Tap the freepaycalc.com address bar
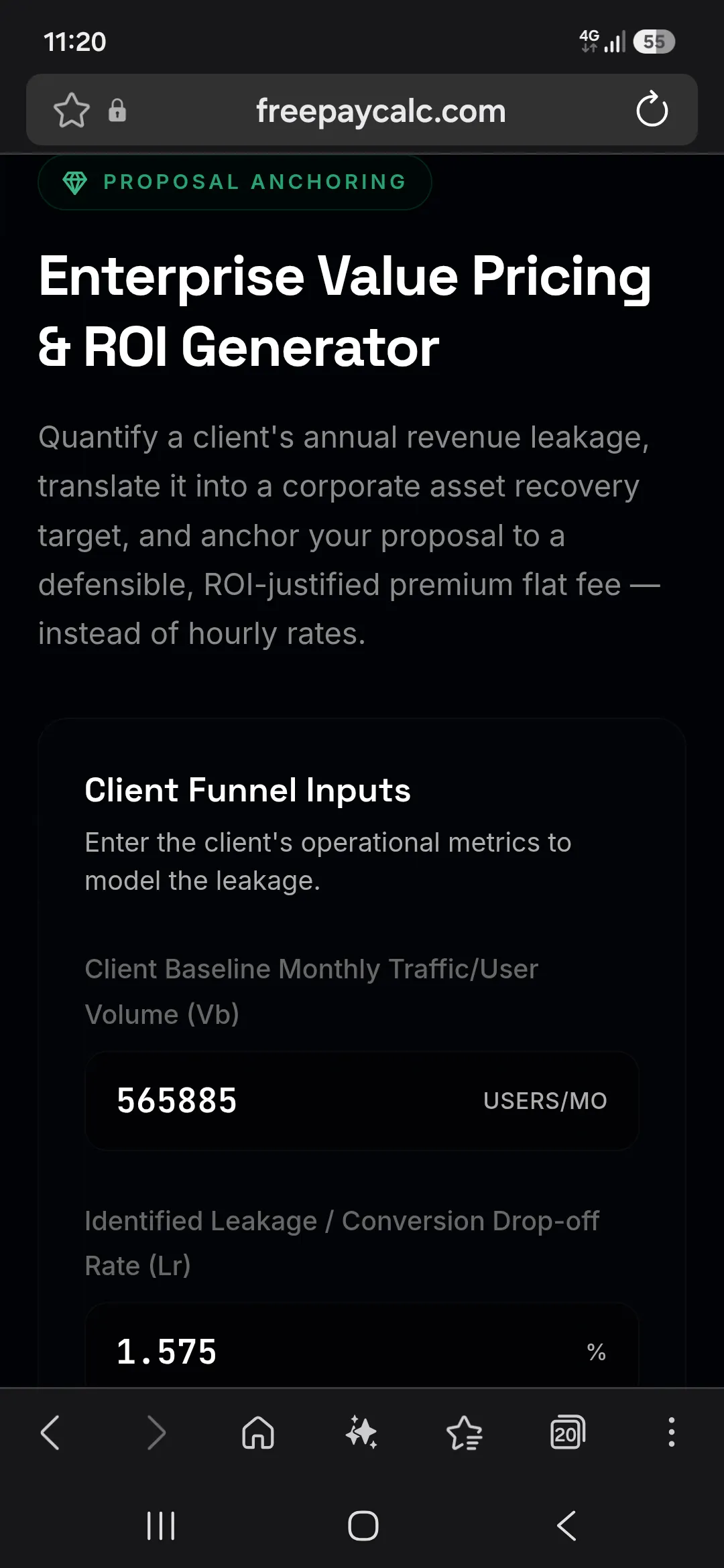Viewport: 724px width, 1568px height. pos(381,111)
